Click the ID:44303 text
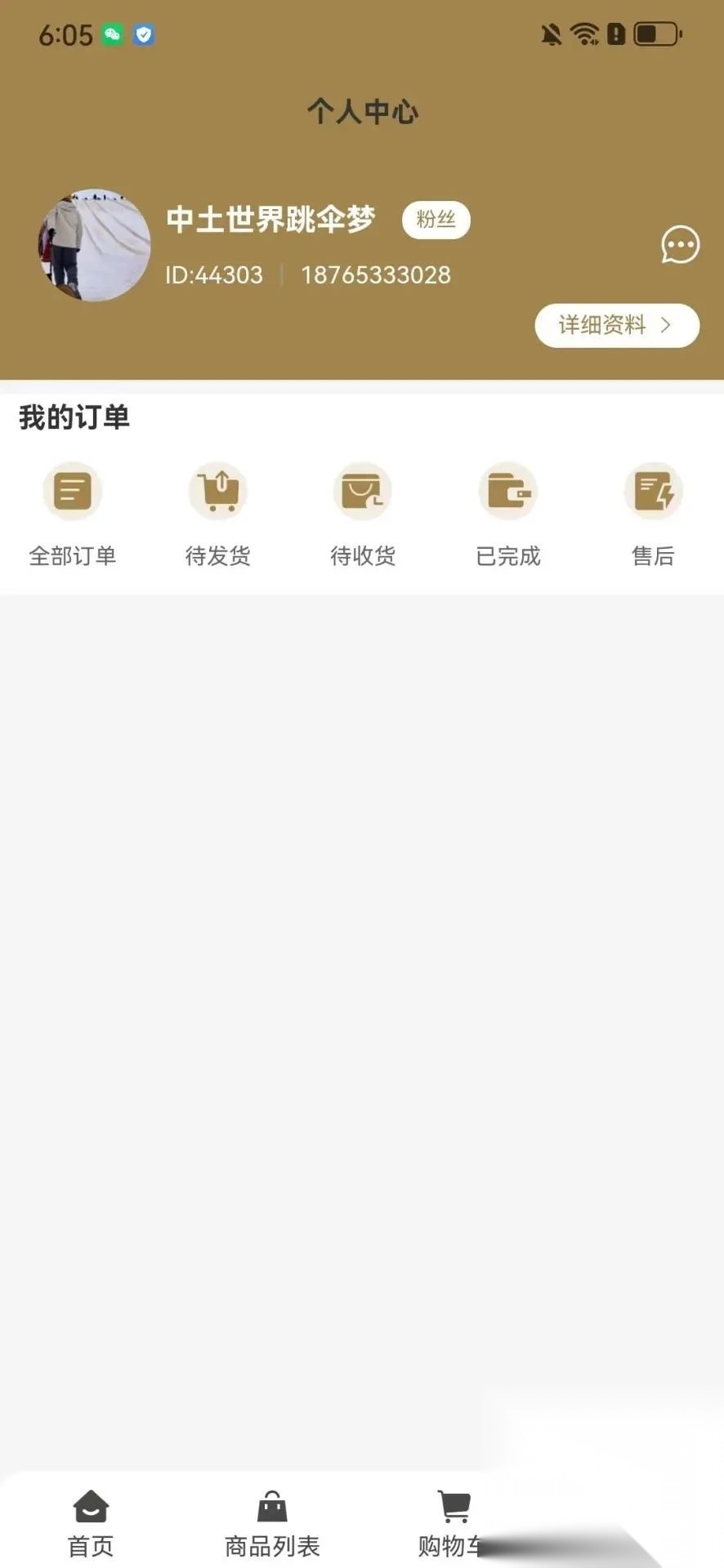 (213, 275)
